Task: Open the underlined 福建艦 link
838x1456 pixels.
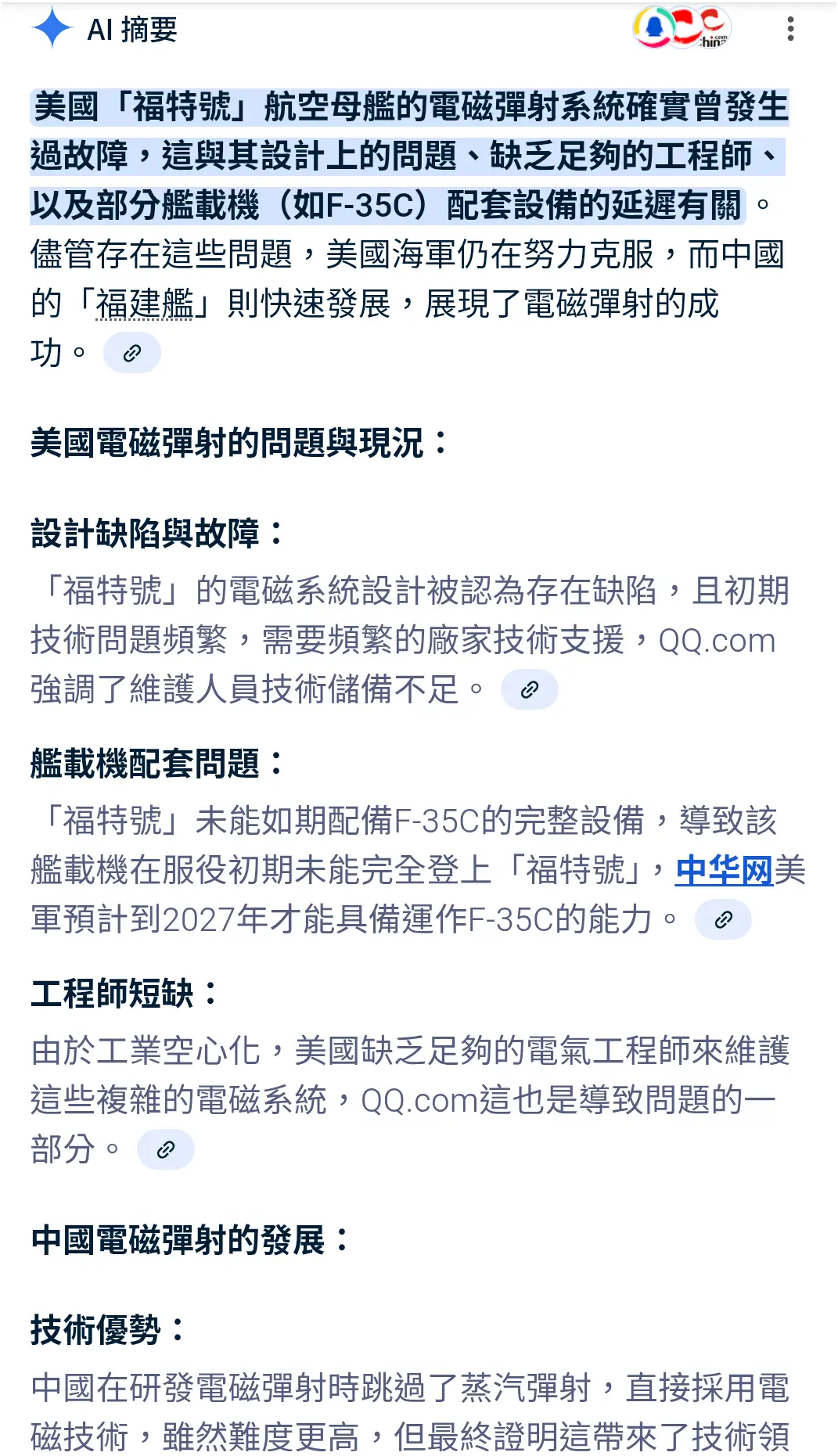Action: point(144,304)
